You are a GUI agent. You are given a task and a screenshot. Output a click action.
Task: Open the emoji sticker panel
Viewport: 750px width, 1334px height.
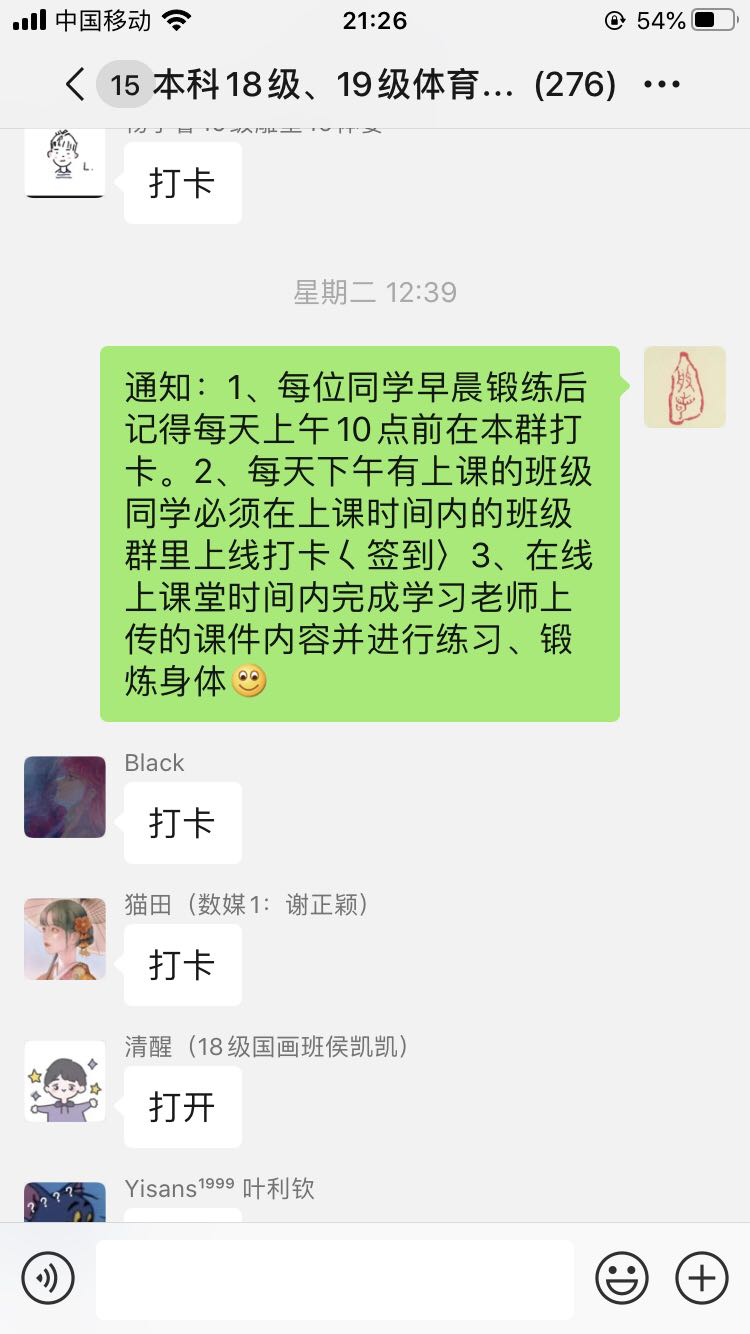(622, 1278)
